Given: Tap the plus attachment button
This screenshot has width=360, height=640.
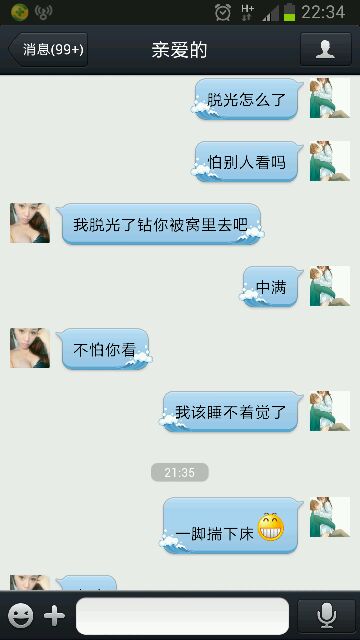Looking at the screenshot, I should tap(55, 616).
